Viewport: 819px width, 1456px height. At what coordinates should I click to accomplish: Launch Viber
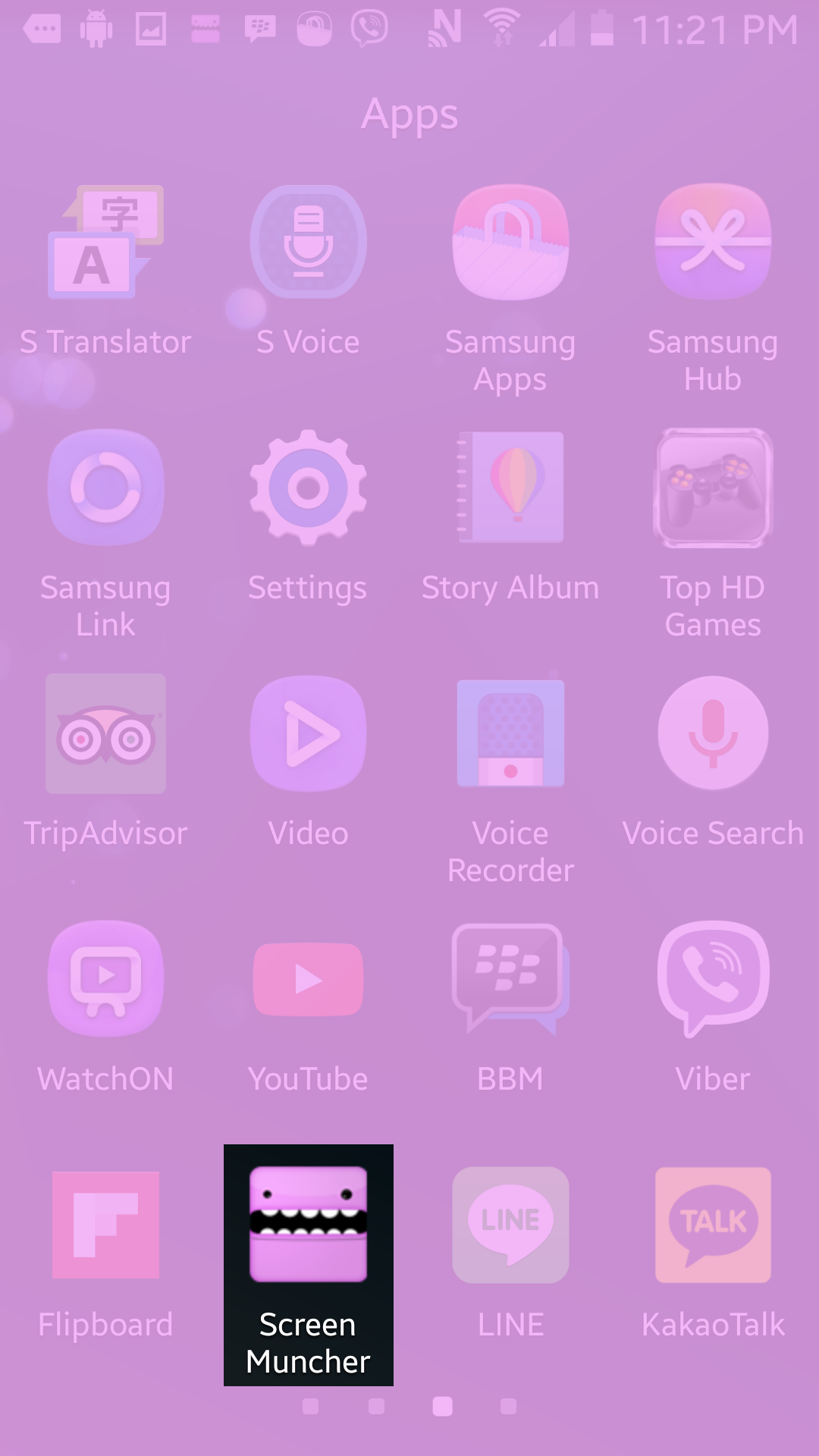712,978
